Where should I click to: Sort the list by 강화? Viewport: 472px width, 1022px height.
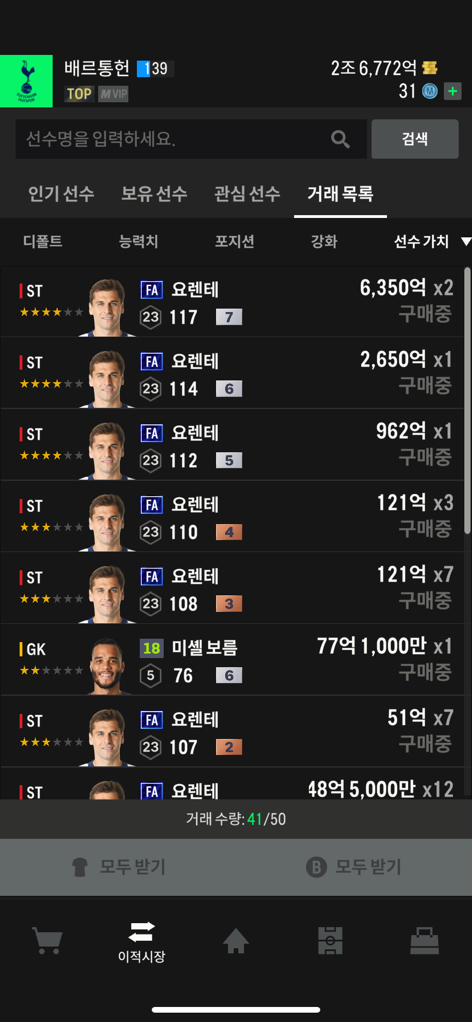(324, 242)
